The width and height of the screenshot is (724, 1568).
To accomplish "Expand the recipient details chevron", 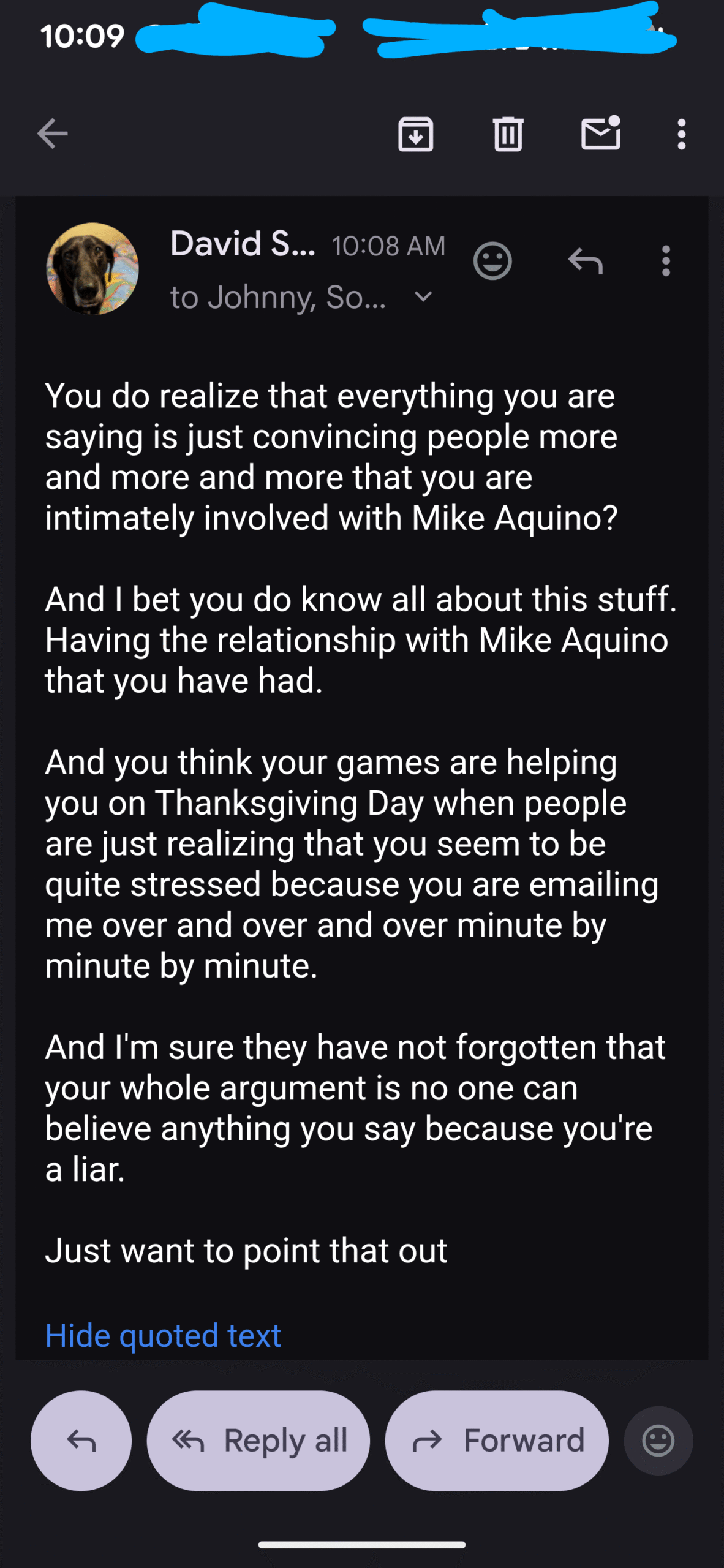I will [423, 297].
